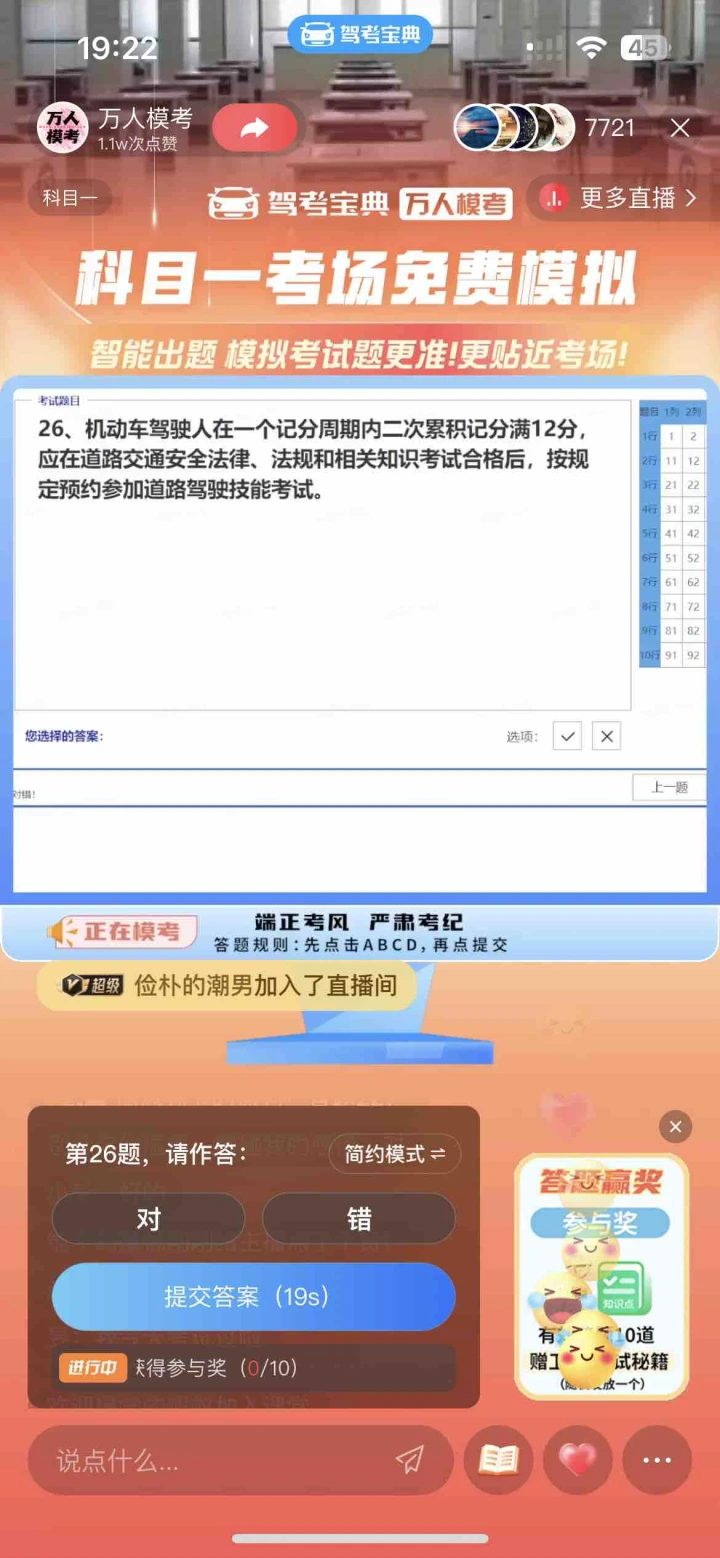720x1558 pixels.
Task: Send the comment with paper plane icon
Action: 409,1461
